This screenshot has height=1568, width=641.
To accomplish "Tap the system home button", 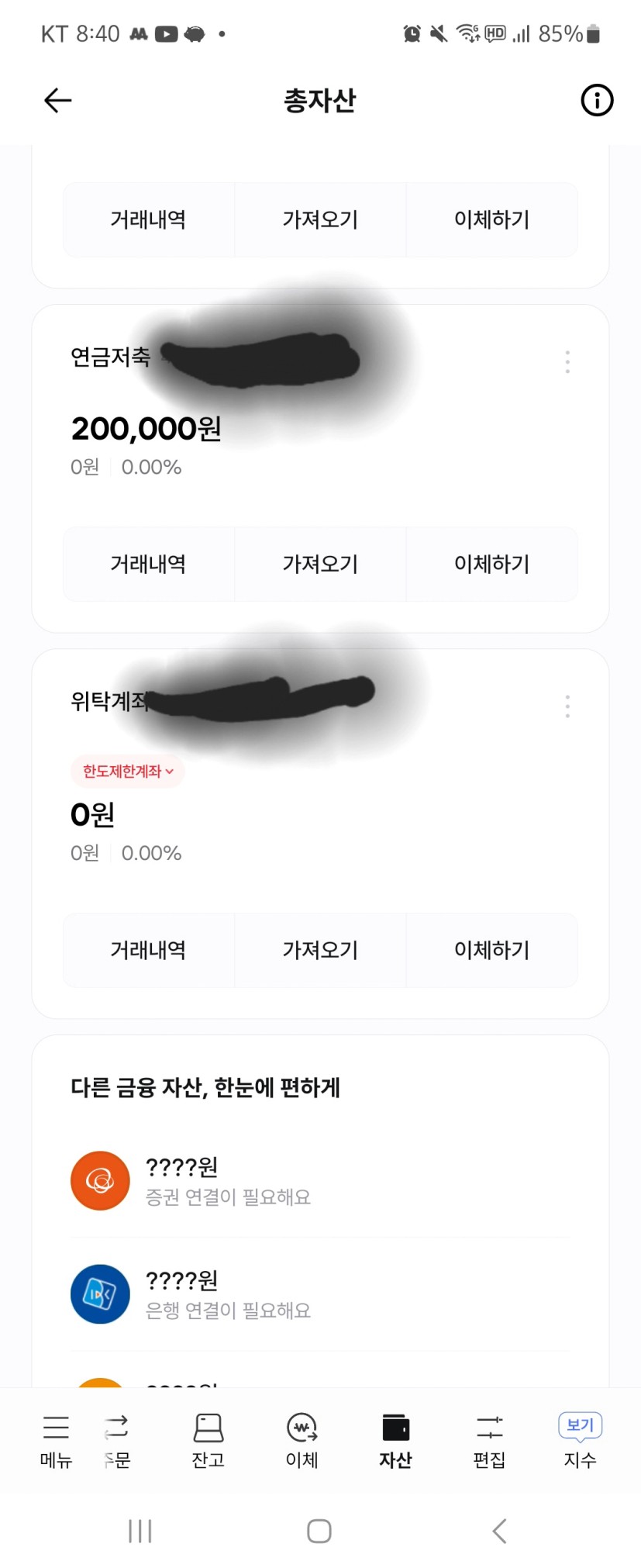I will (x=319, y=1531).
